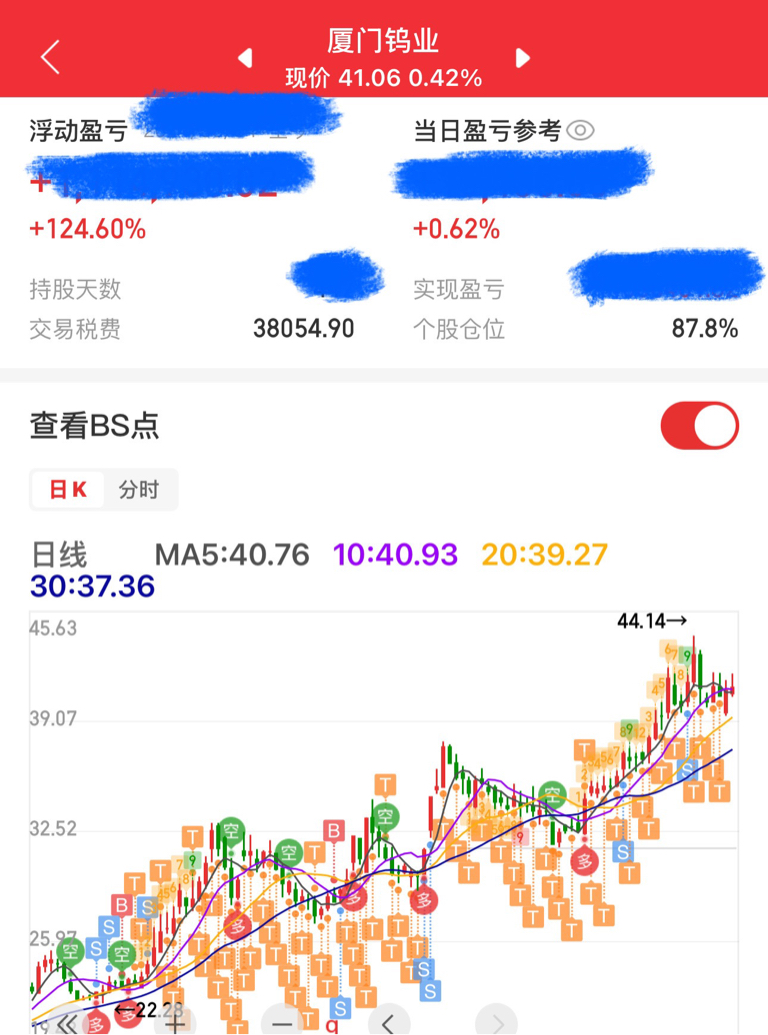This screenshot has width=768, height=1035.
Task: Go back from the 厦门钨业 page
Action: (x=50, y=57)
